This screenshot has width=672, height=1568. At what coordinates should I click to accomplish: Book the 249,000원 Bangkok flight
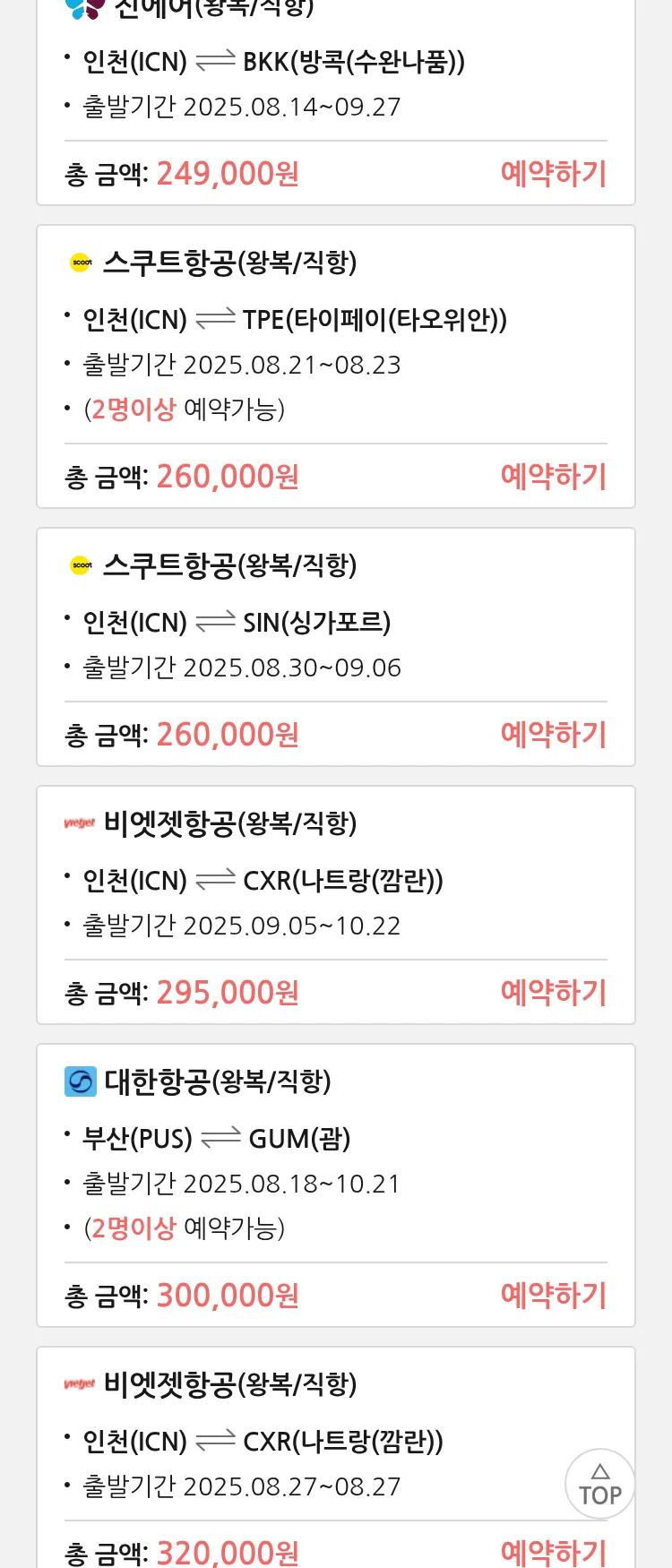pos(553,173)
